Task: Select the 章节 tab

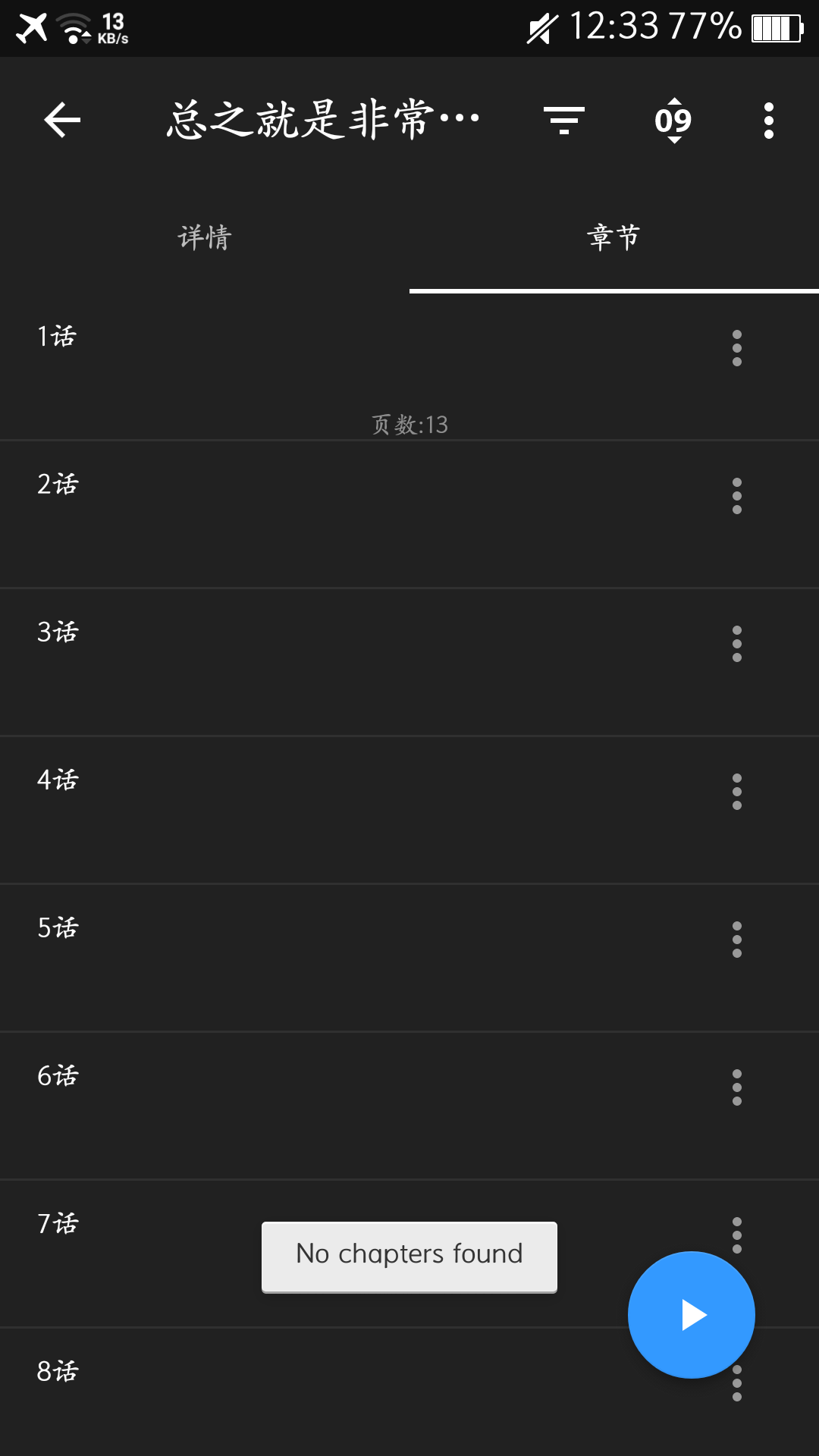Action: [x=614, y=237]
